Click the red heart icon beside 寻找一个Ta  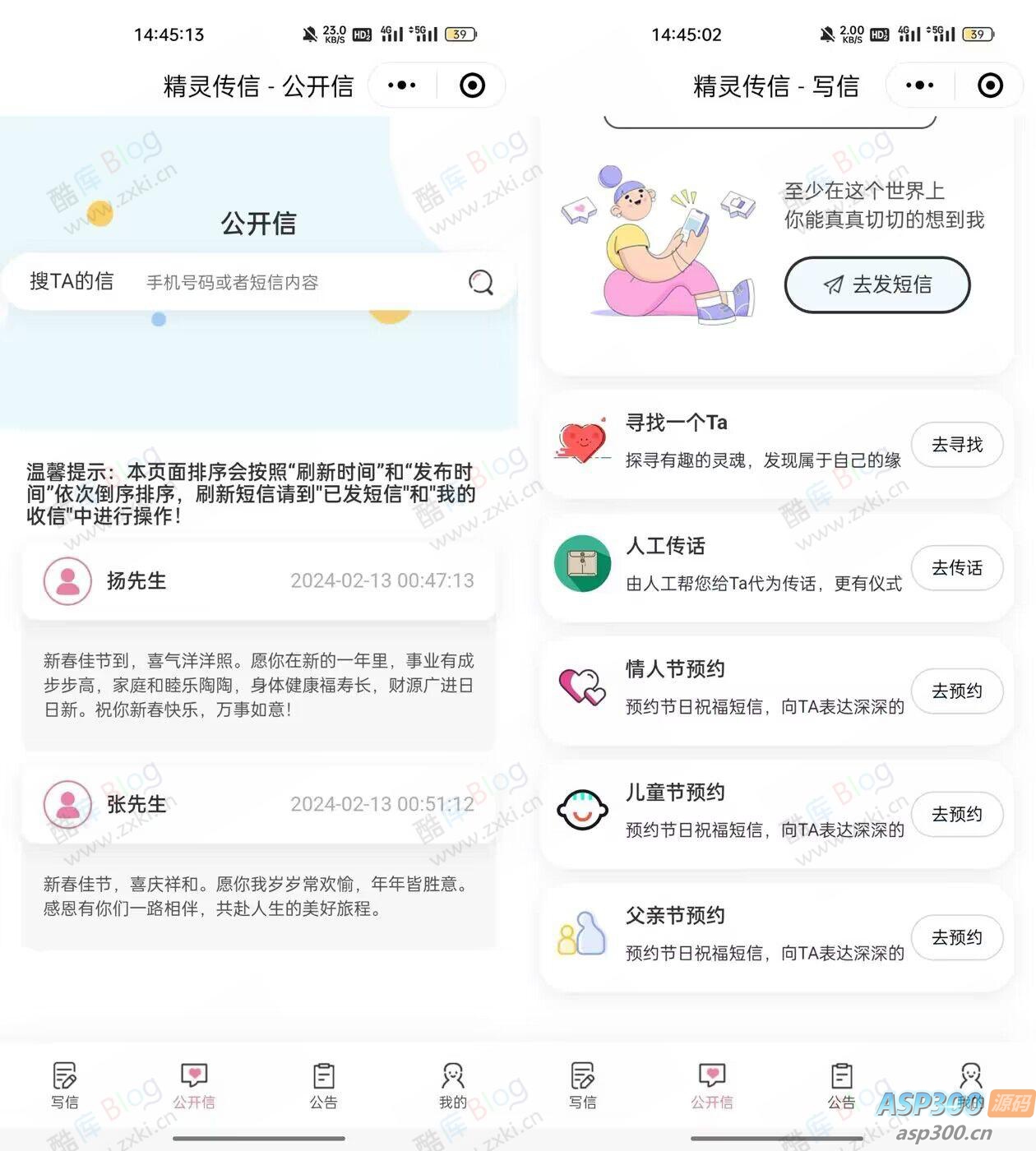tap(582, 440)
